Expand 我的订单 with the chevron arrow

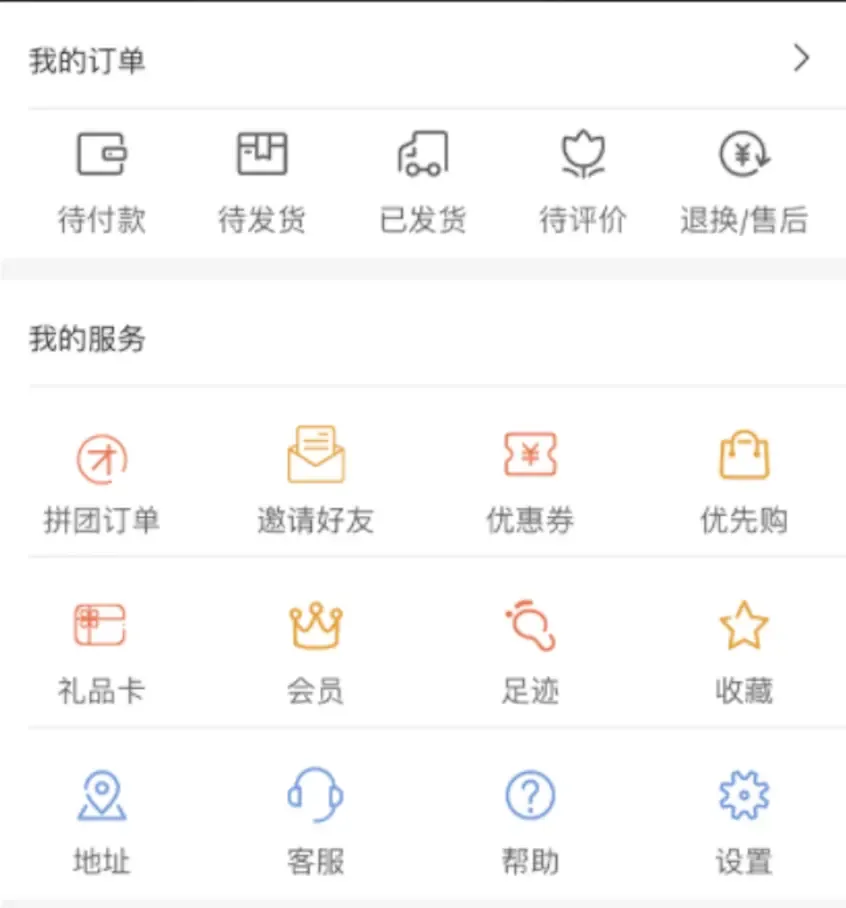[x=801, y=60]
